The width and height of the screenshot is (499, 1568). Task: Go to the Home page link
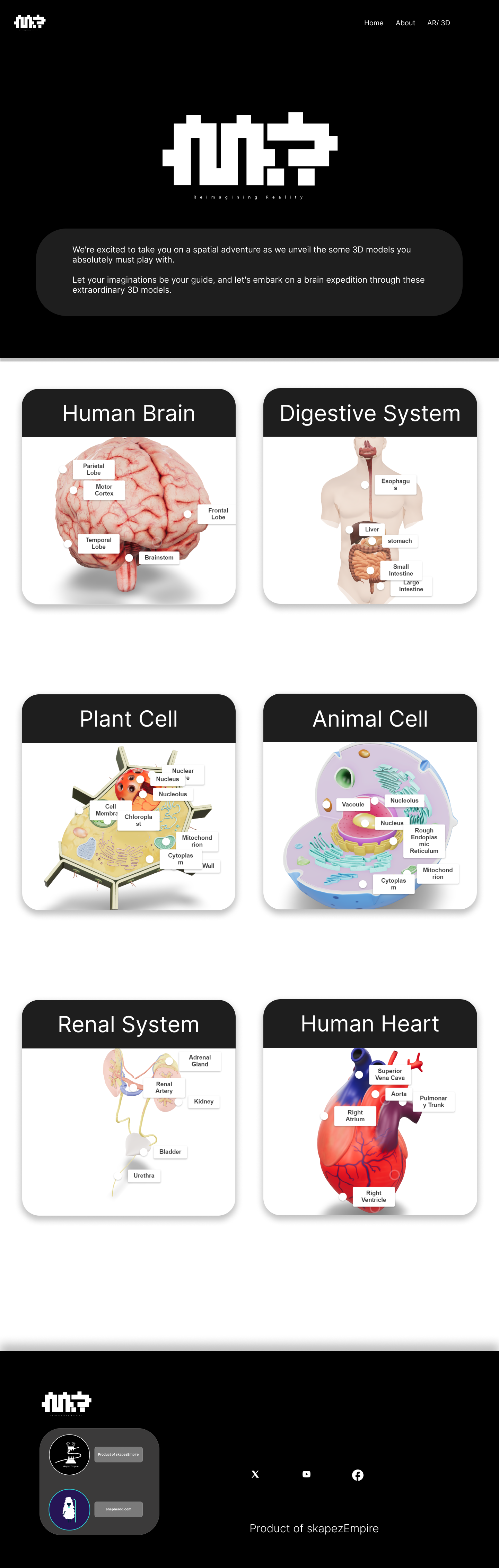click(x=374, y=23)
